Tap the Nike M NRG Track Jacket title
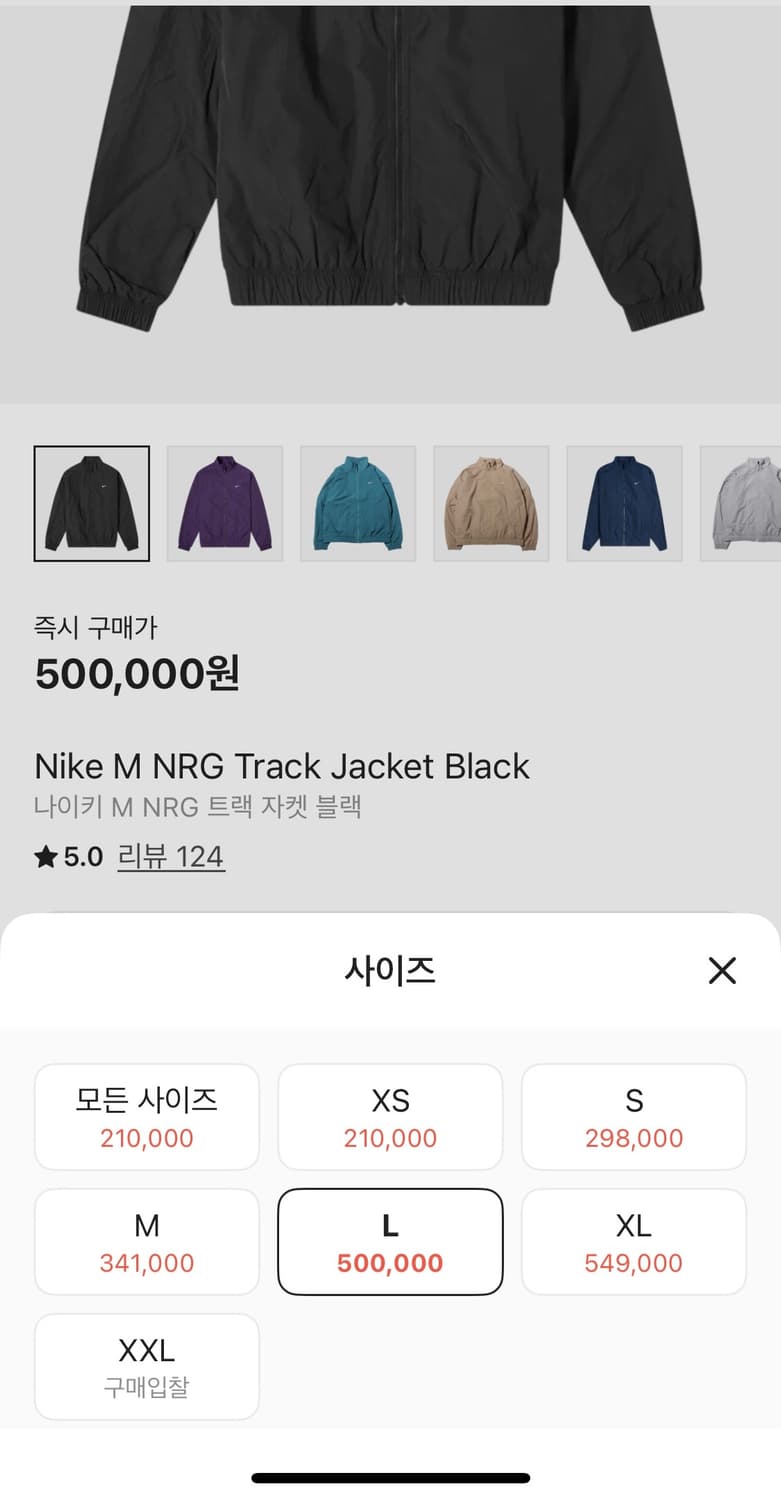 tap(283, 766)
